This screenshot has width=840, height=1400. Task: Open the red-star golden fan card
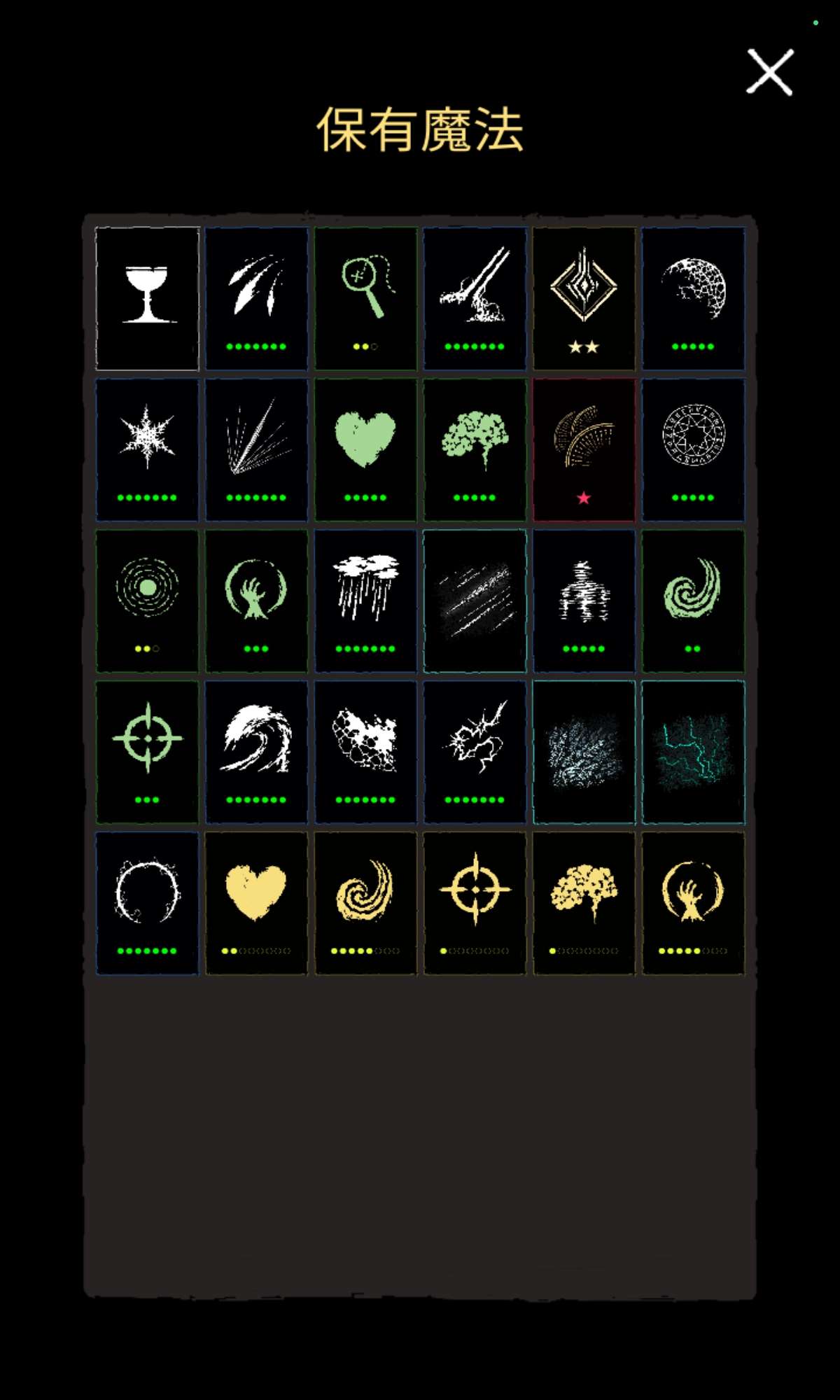tap(584, 449)
